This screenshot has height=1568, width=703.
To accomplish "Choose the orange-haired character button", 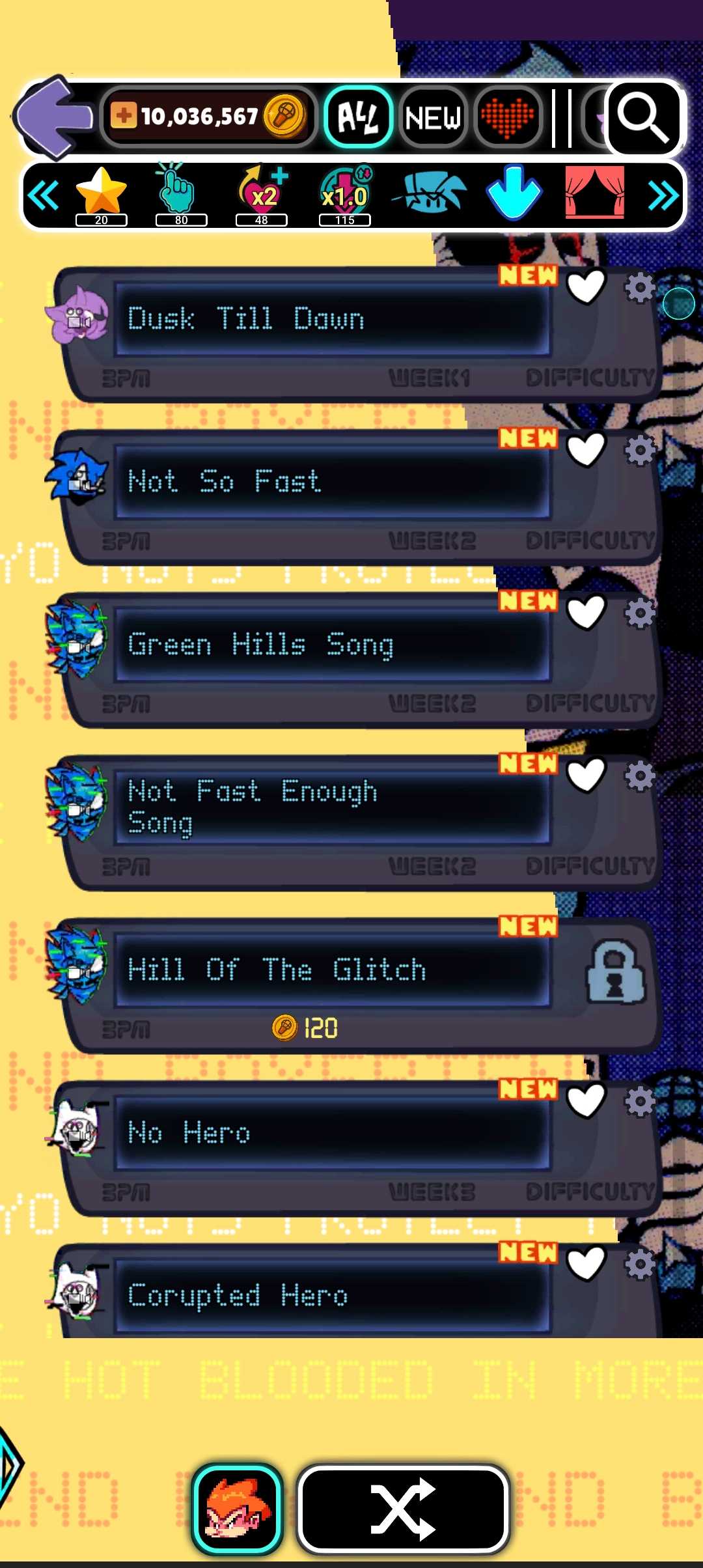I will [238, 1508].
